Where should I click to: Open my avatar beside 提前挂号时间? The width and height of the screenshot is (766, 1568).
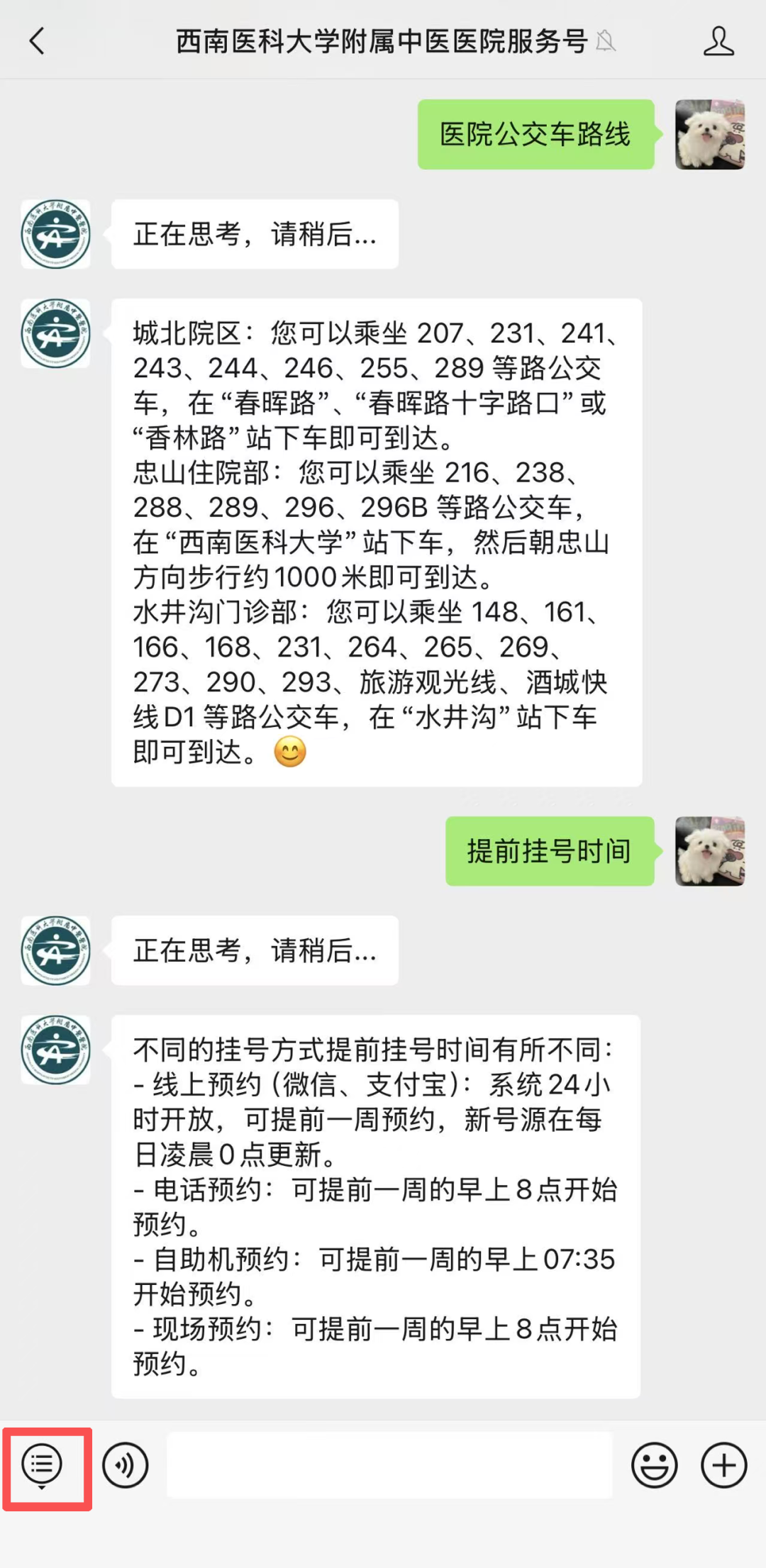(x=709, y=851)
